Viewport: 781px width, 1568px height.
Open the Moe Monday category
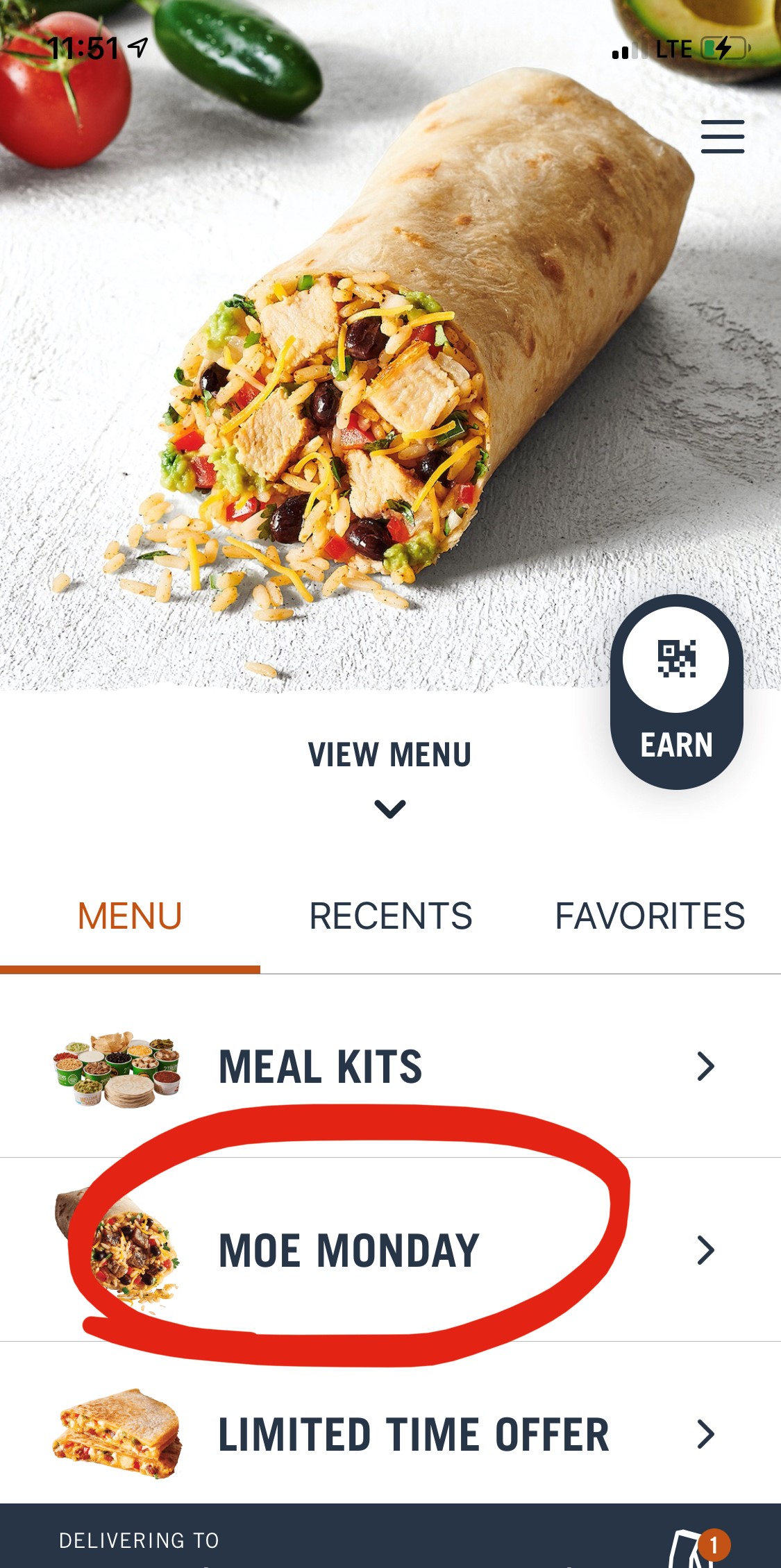coord(390,1249)
